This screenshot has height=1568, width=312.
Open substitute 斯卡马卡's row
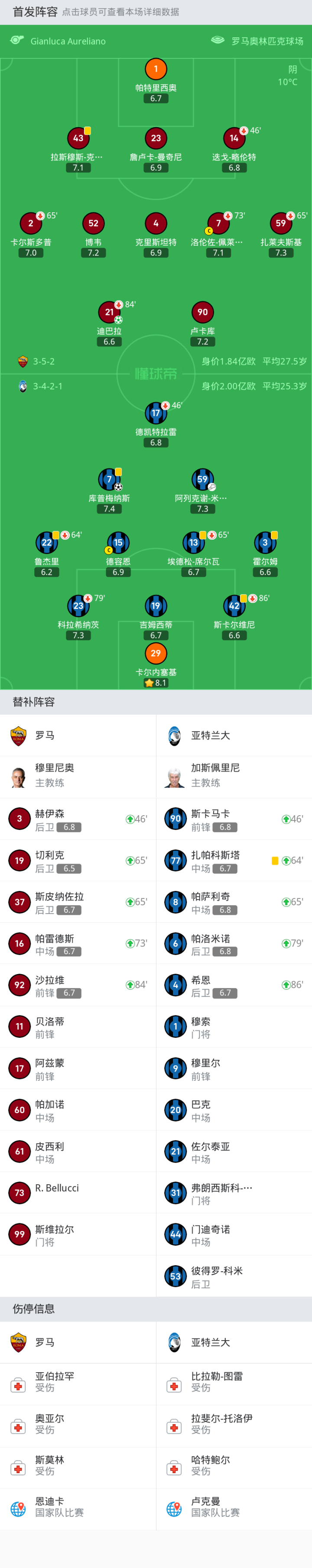[234, 820]
